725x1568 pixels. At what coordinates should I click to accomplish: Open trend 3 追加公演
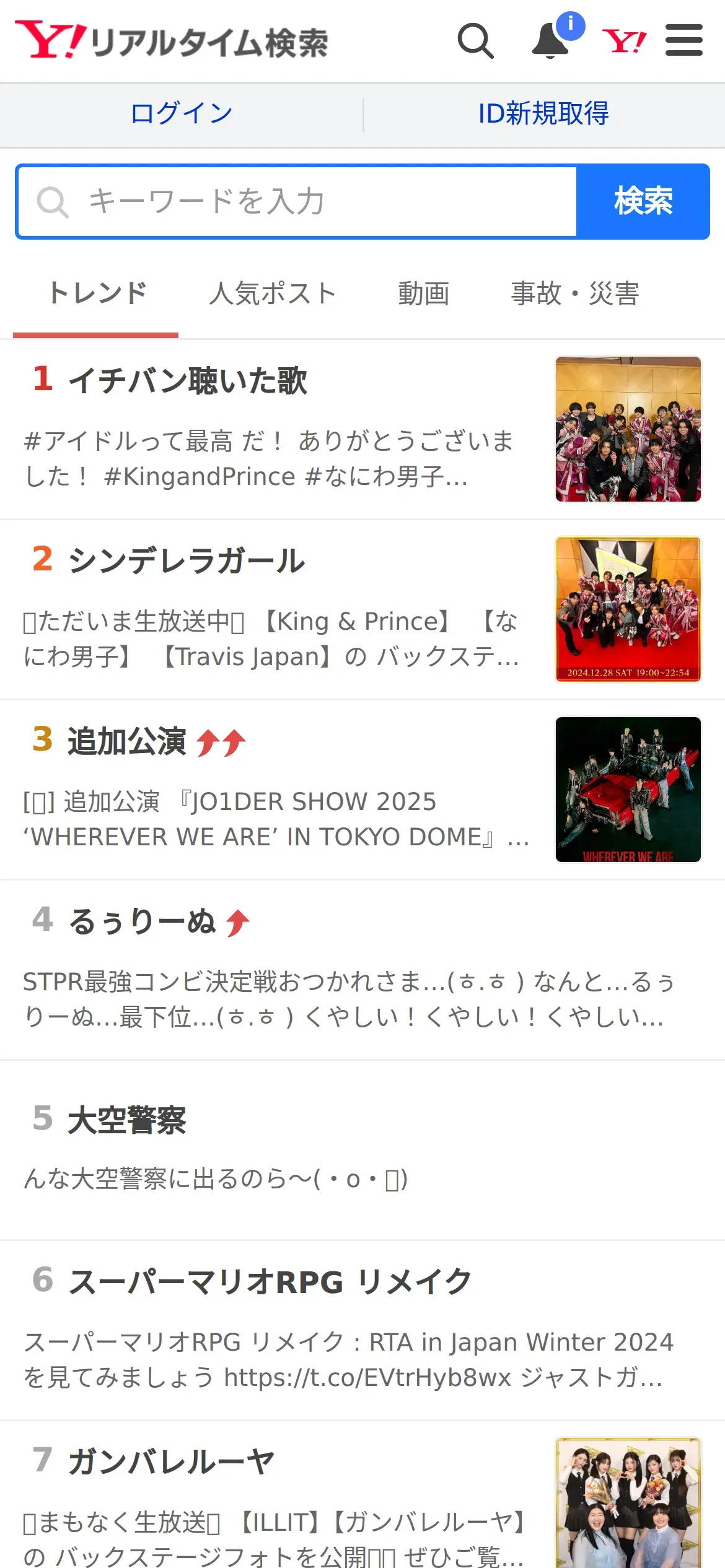coord(127,741)
